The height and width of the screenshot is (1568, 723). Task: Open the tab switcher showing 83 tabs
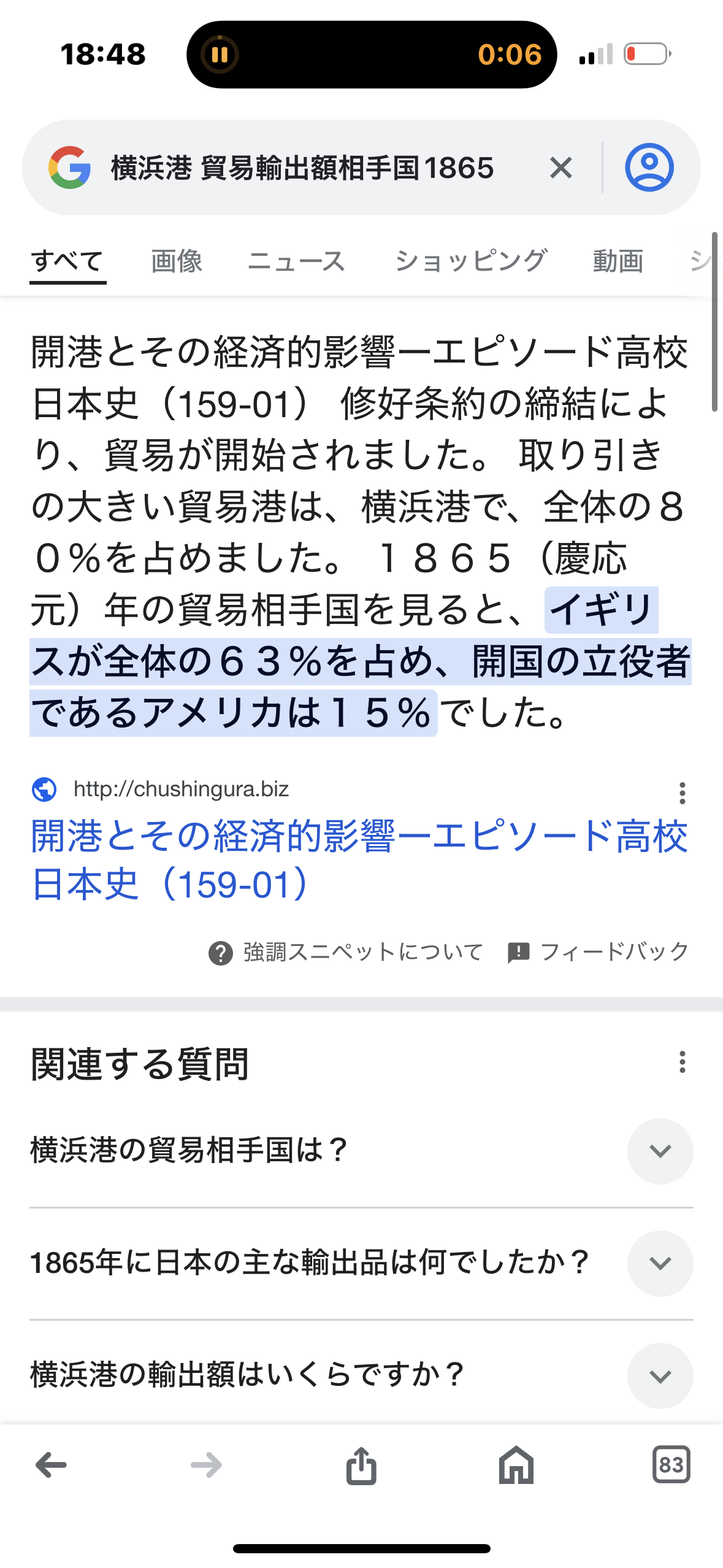(671, 1465)
